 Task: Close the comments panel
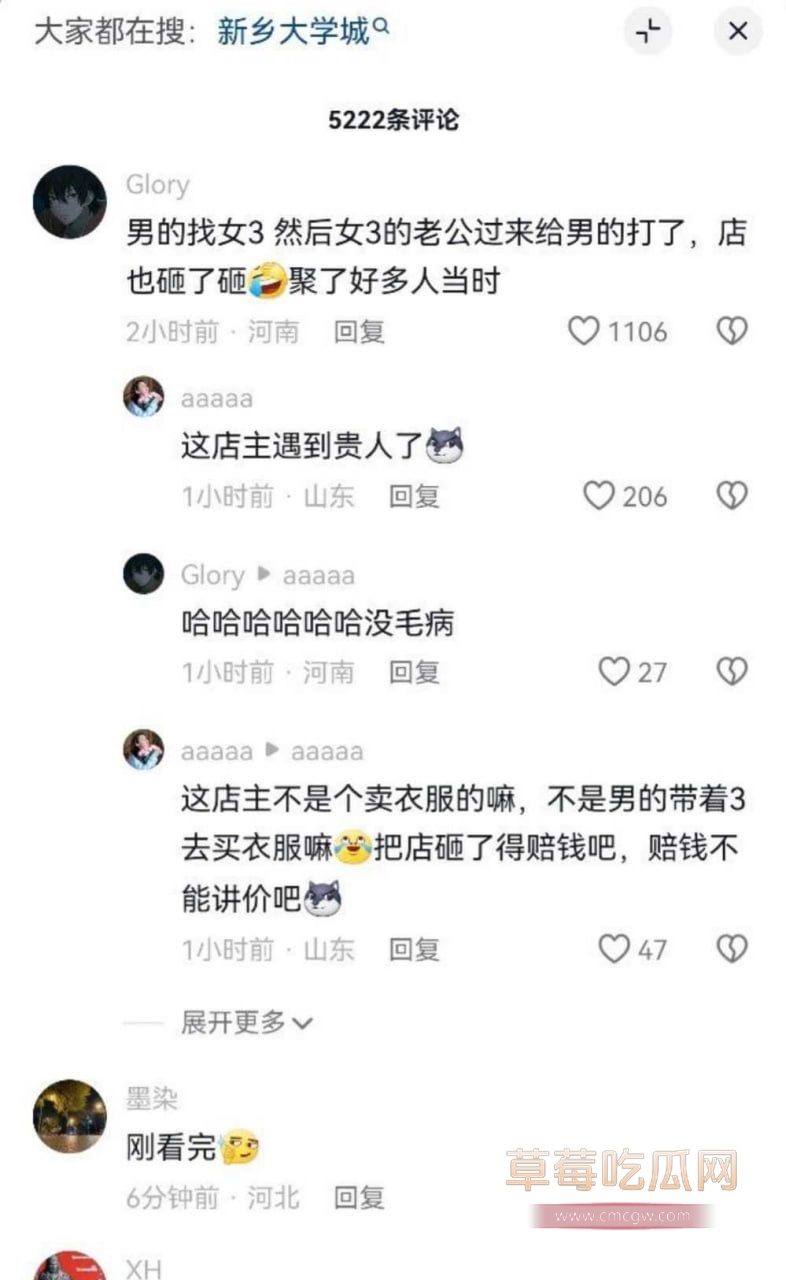coord(738,32)
